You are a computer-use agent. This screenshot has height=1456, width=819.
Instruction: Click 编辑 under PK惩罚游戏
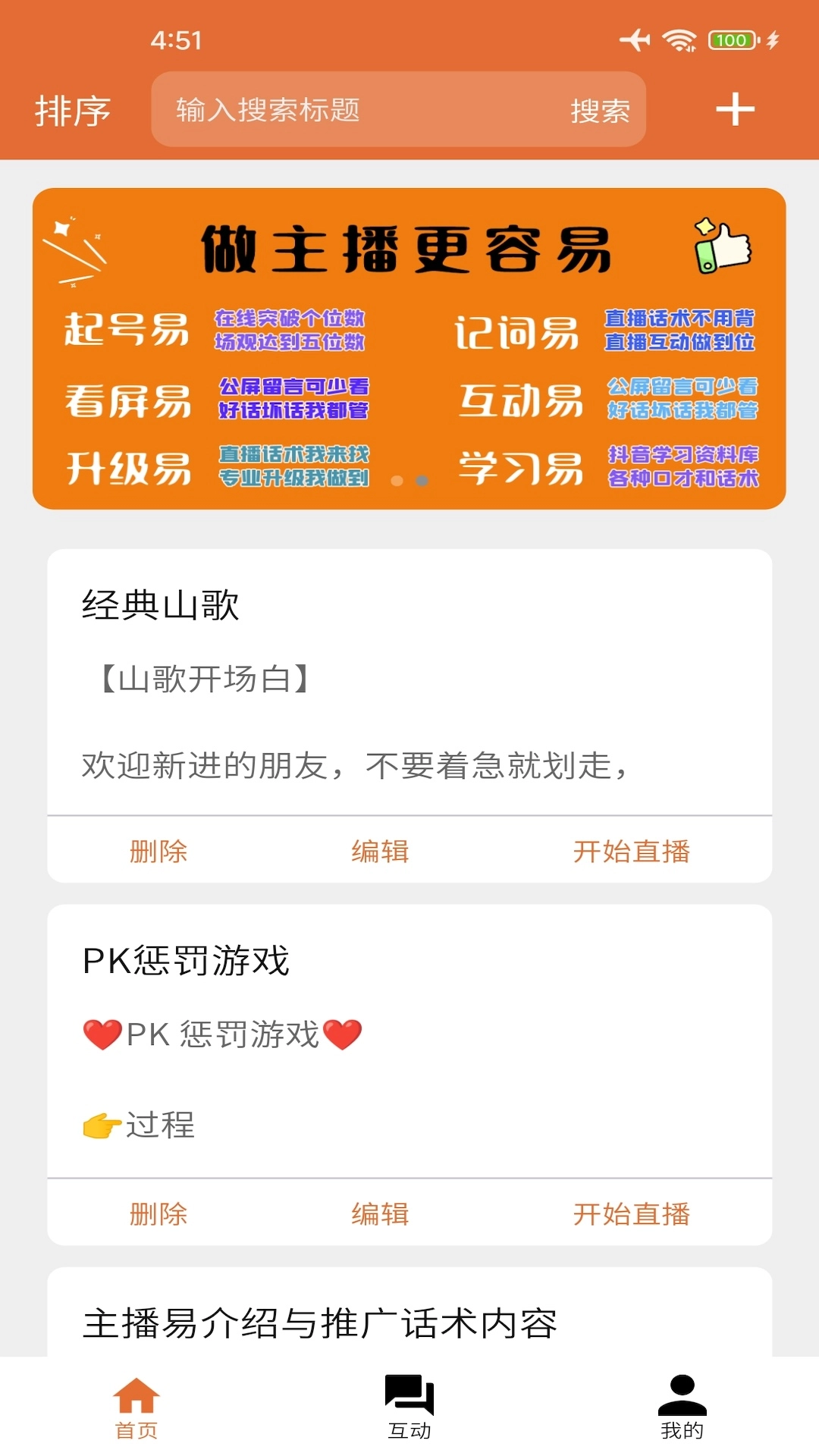(379, 1213)
